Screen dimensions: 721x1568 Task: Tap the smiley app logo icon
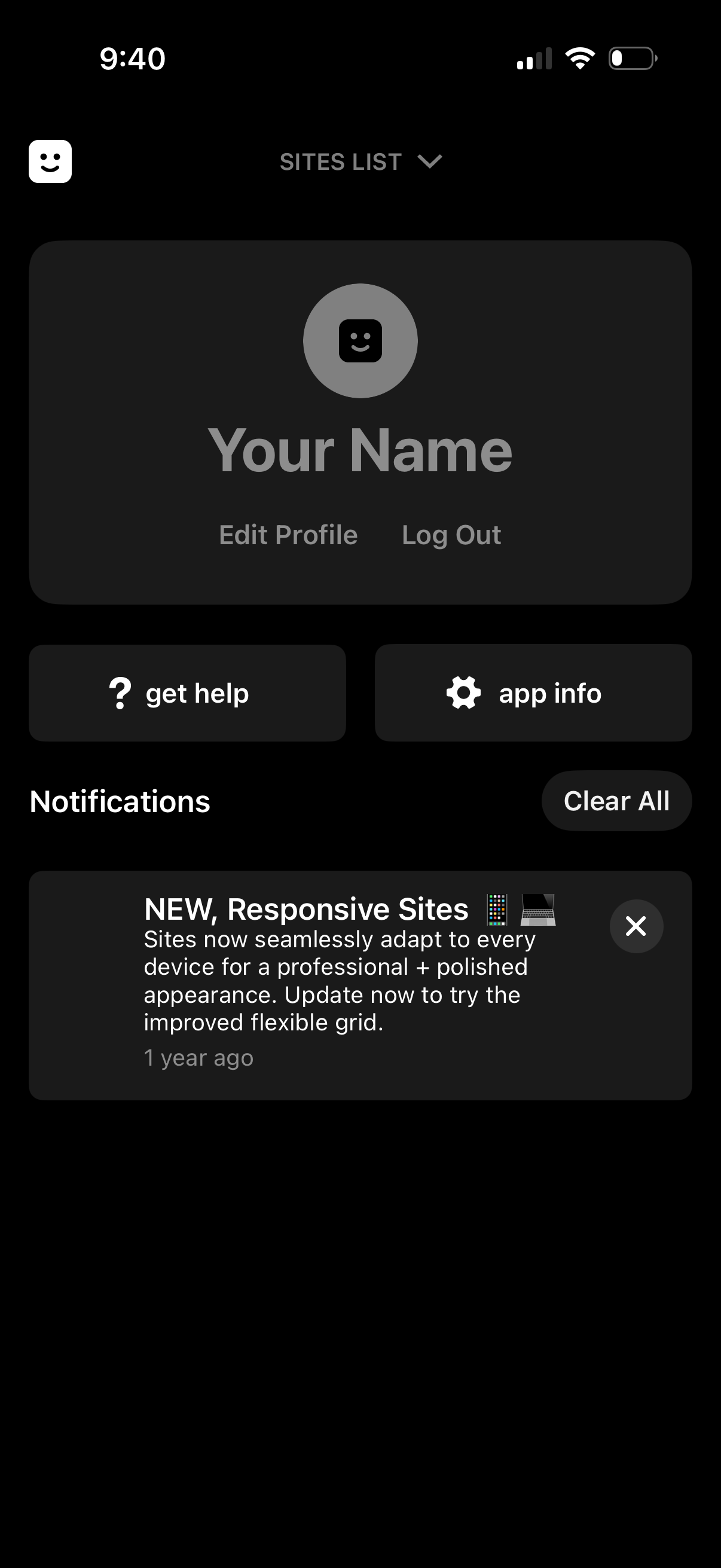click(x=50, y=161)
